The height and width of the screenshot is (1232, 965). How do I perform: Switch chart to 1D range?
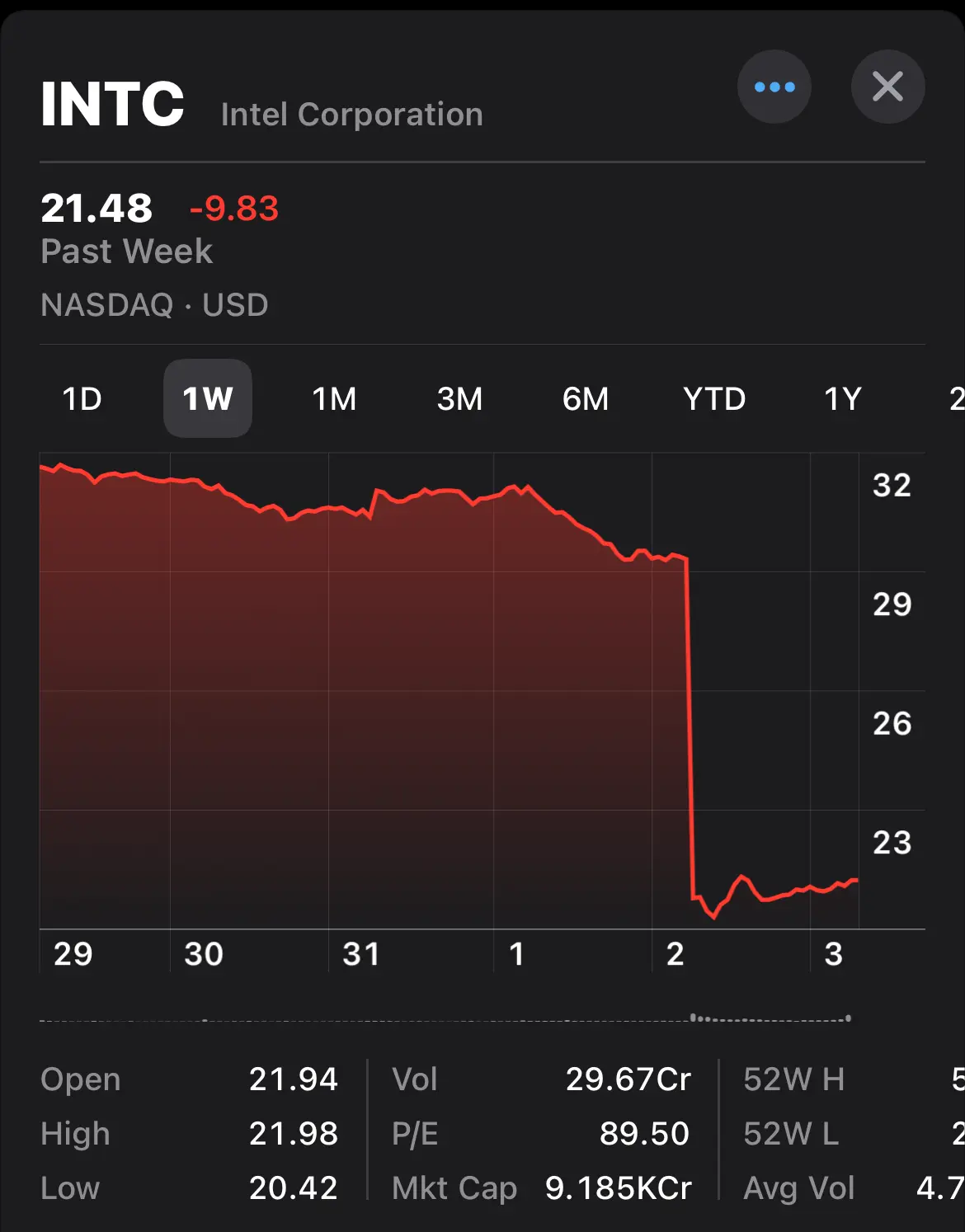point(82,399)
